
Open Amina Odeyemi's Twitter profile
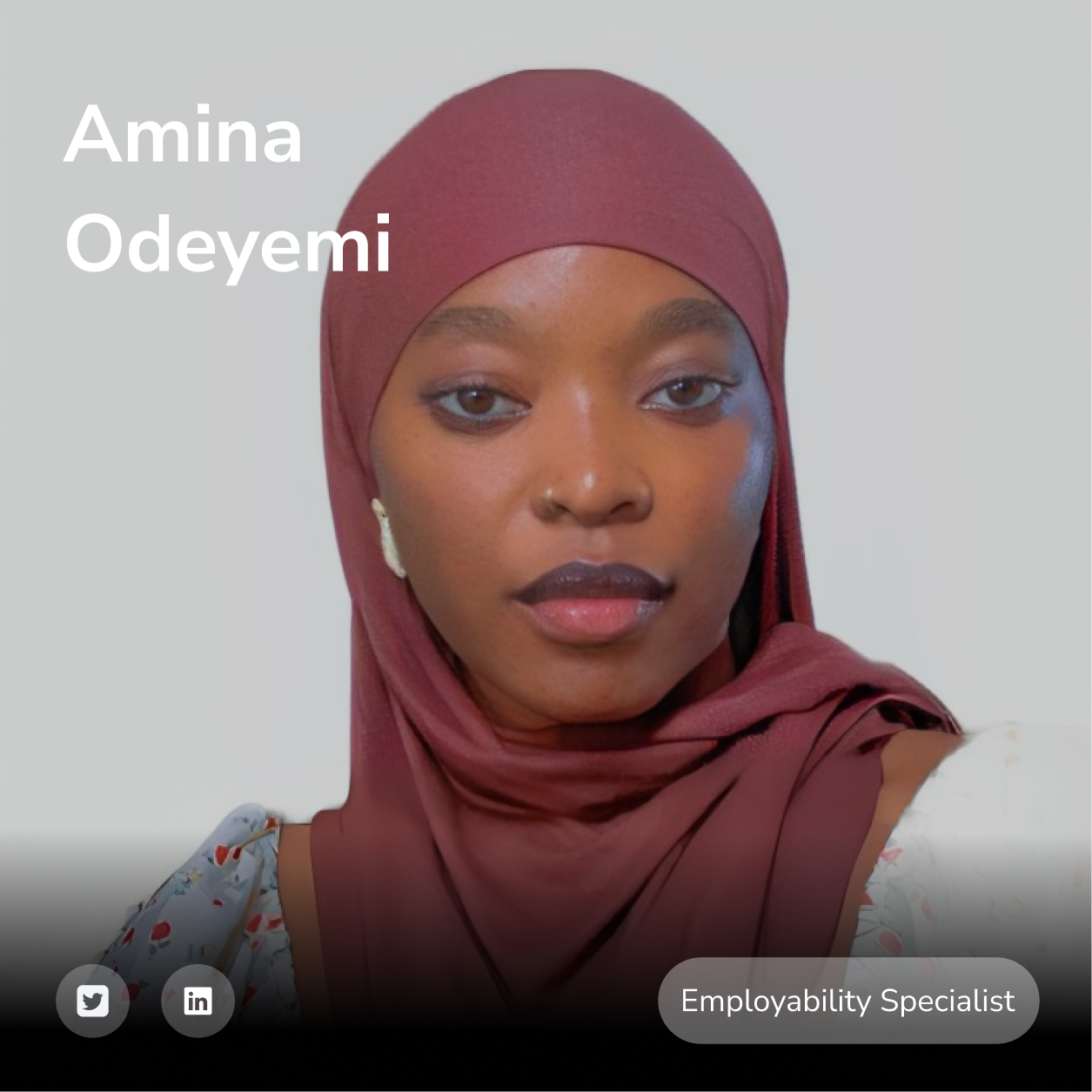[92, 1001]
